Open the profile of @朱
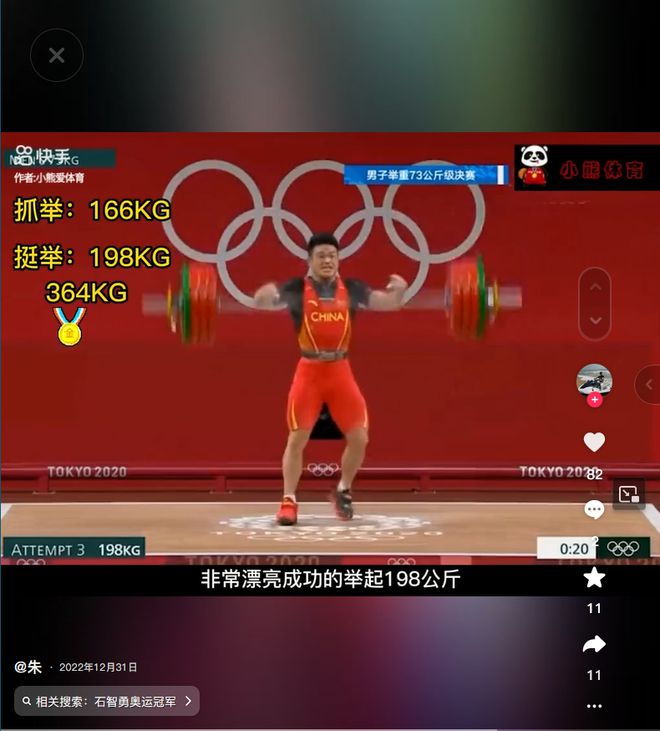 click(28, 667)
